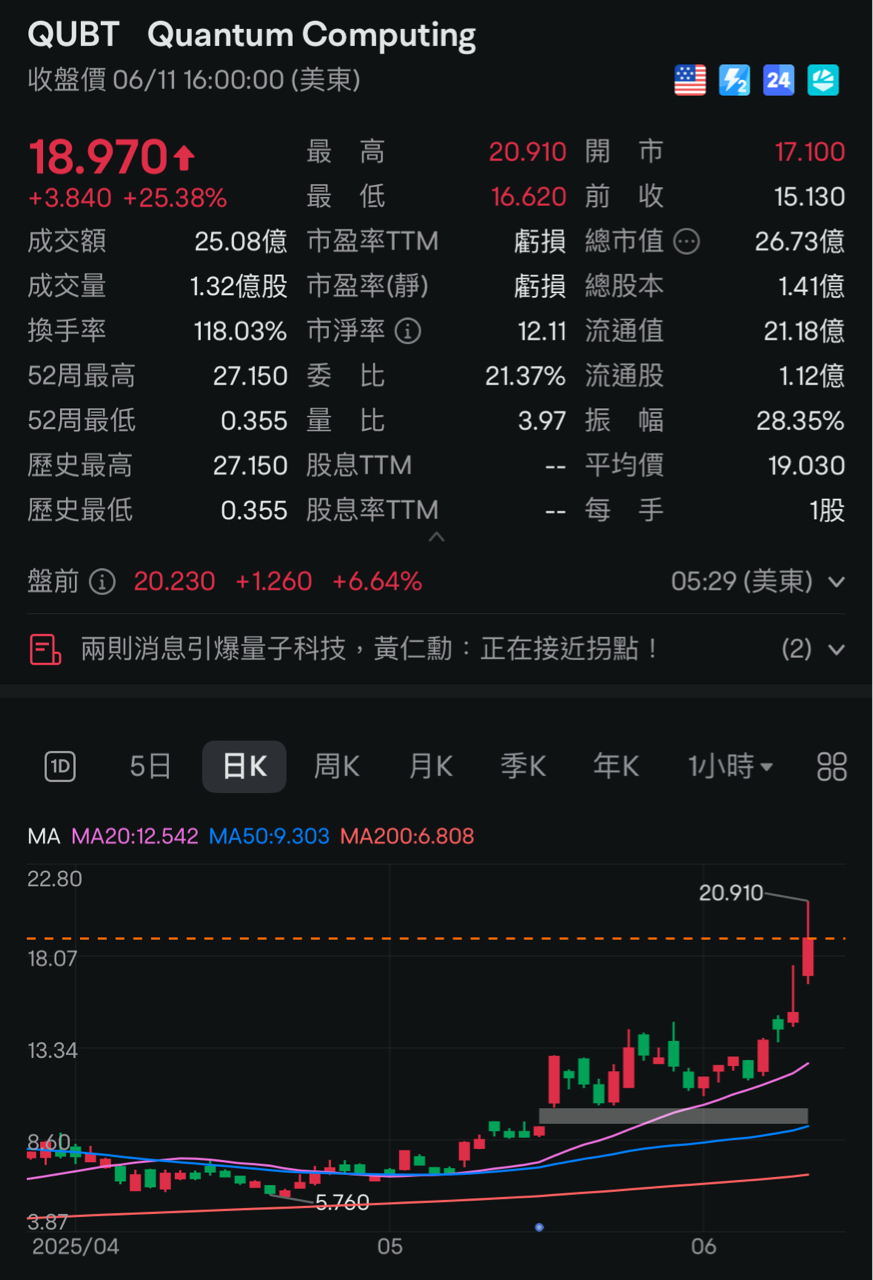Open the 總市值 more options icon
The width and height of the screenshot is (873, 1280).
tap(687, 241)
